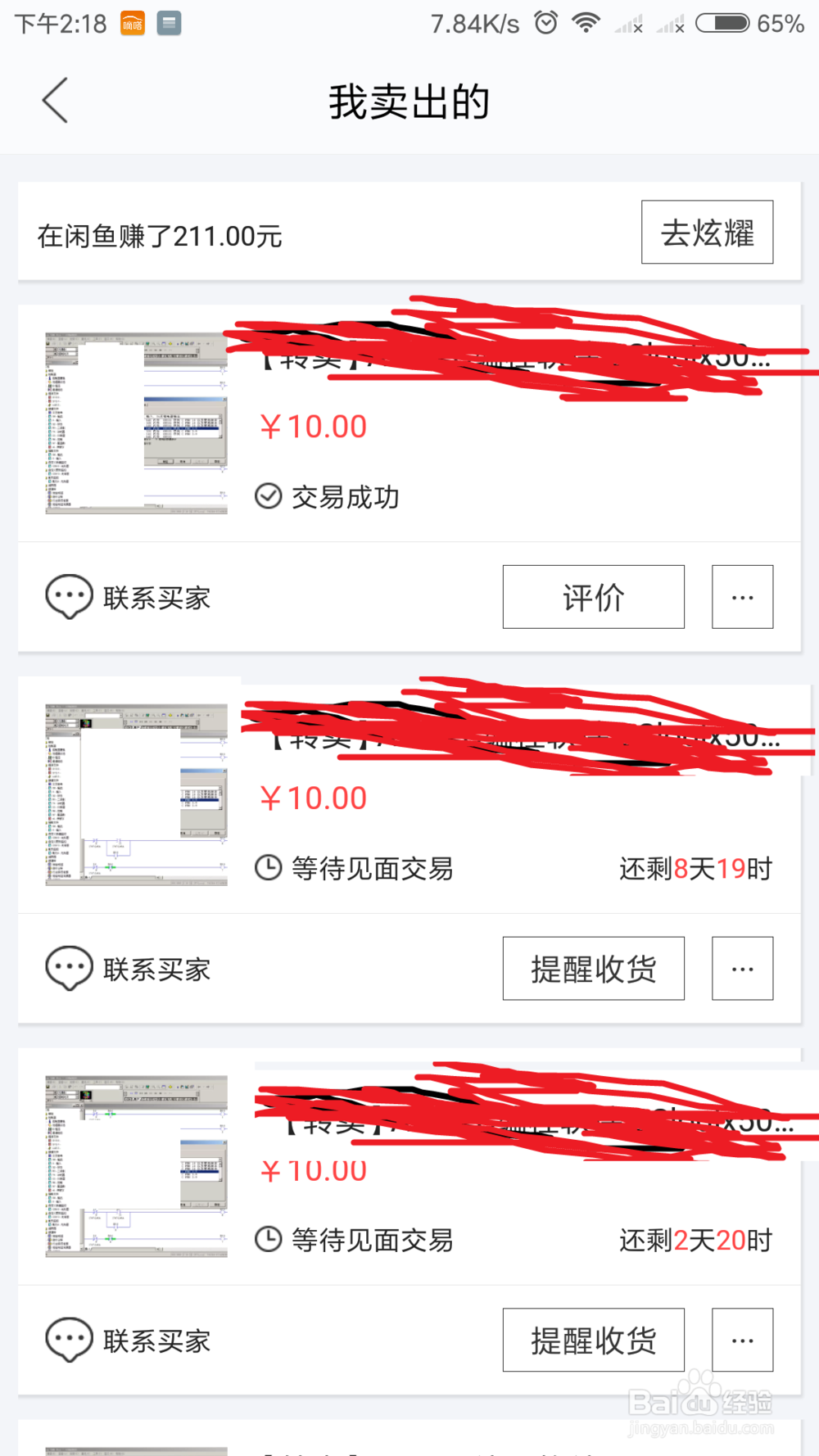
Task: Open the second sold item thumbnail
Action: [x=135, y=793]
